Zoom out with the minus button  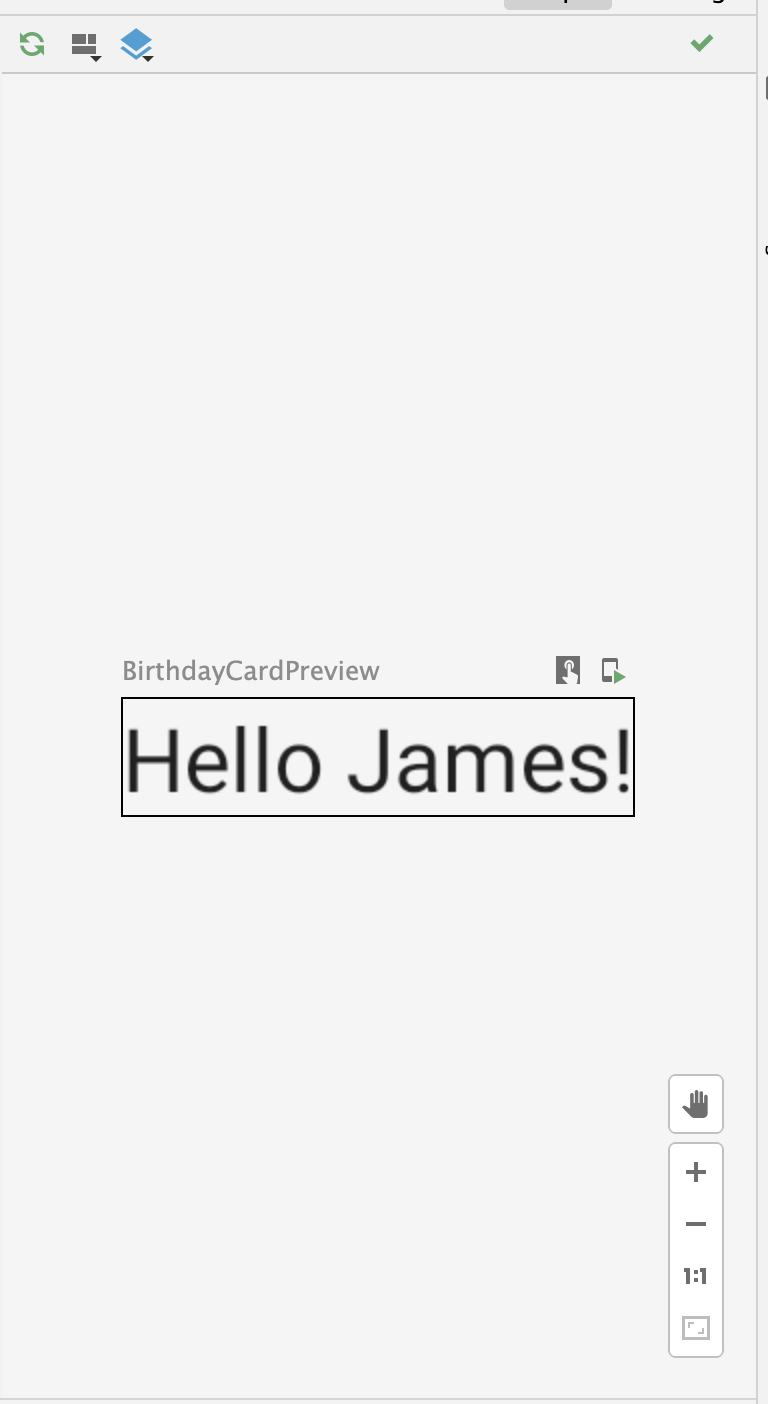click(695, 1224)
